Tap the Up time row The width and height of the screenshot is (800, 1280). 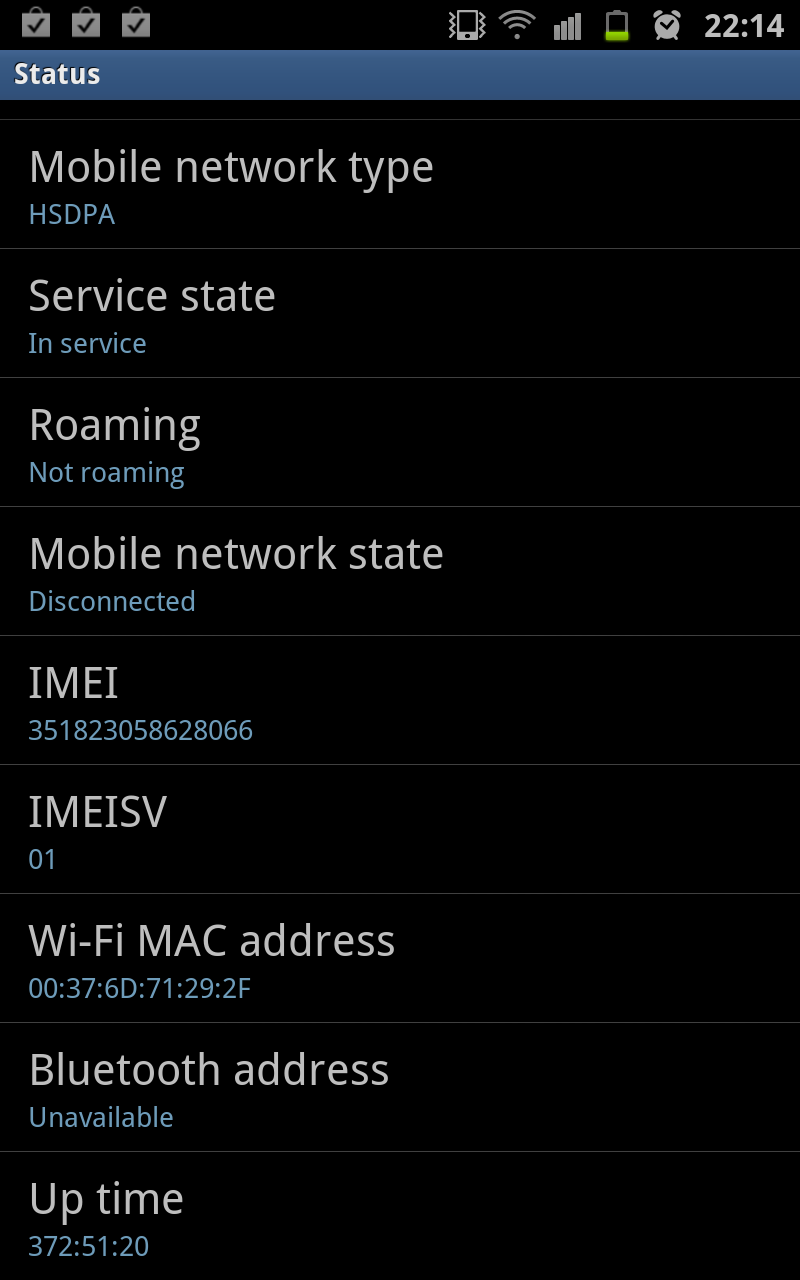click(x=400, y=1216)
